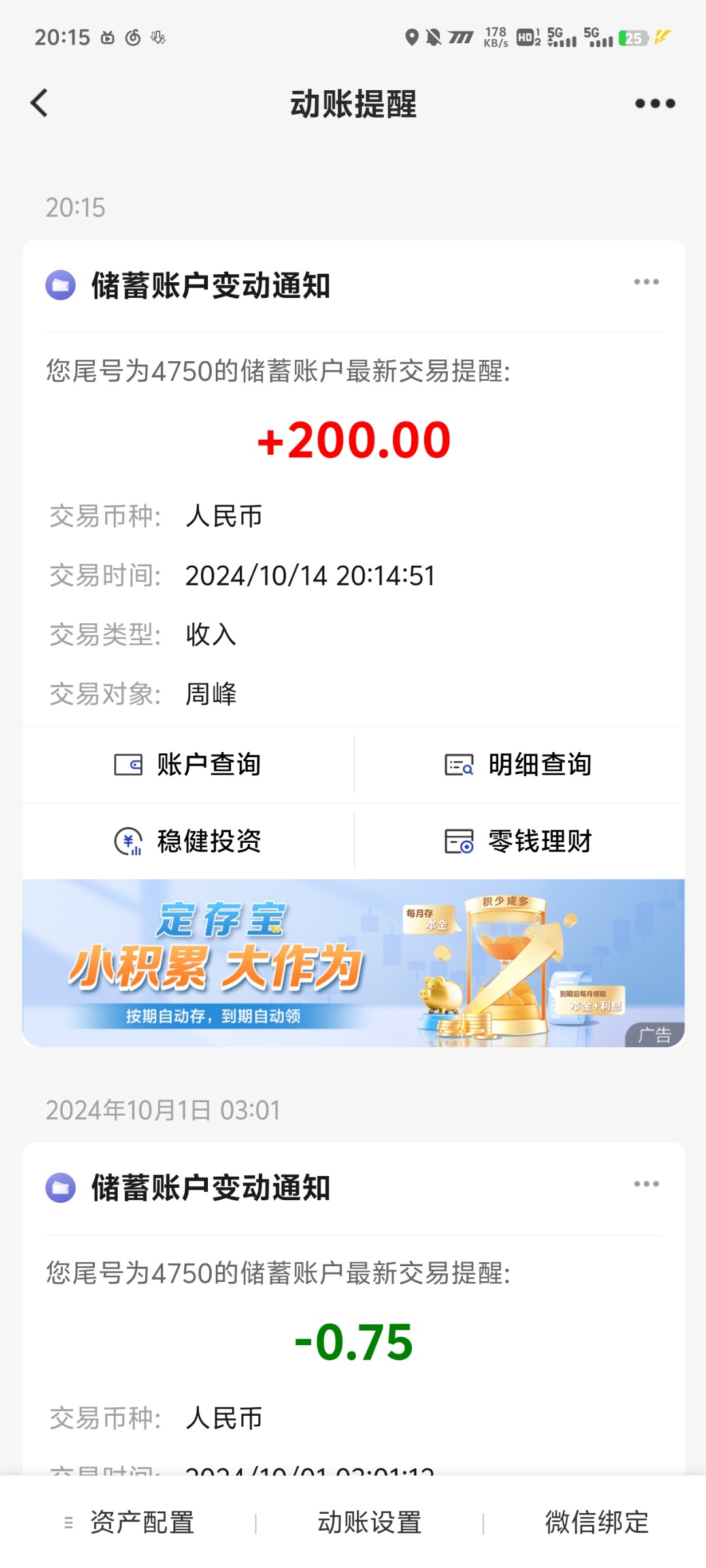Open the 定存宝 ad banner
706x1568 pixels.
(354, 963)
